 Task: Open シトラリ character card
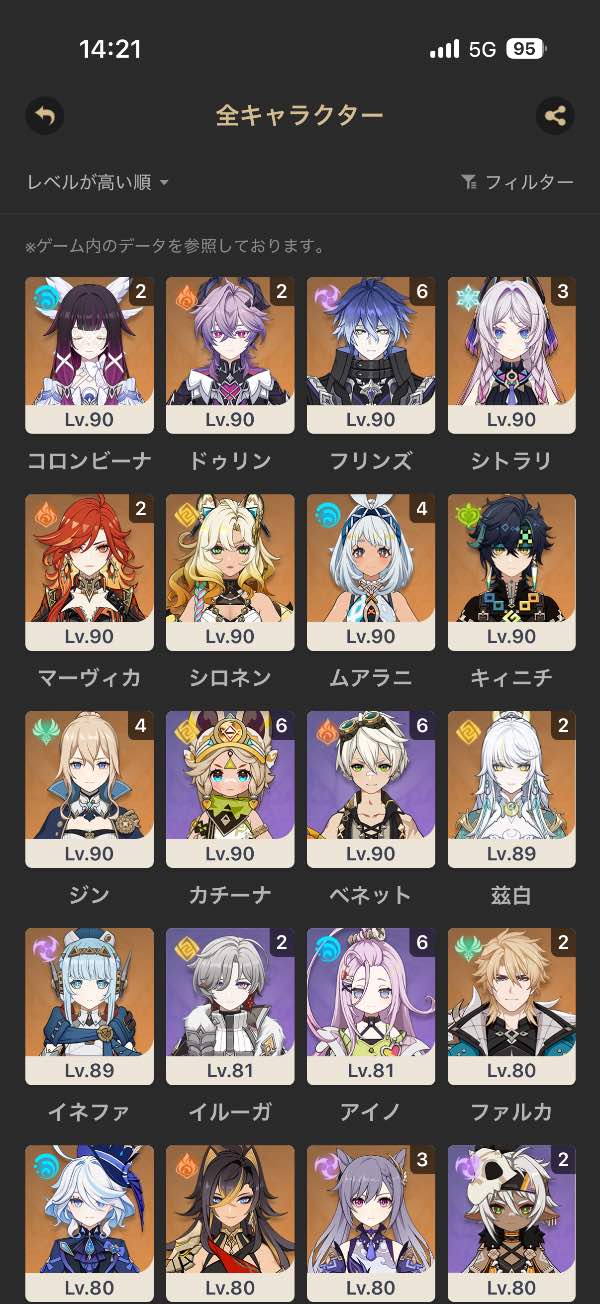point(512,355)
